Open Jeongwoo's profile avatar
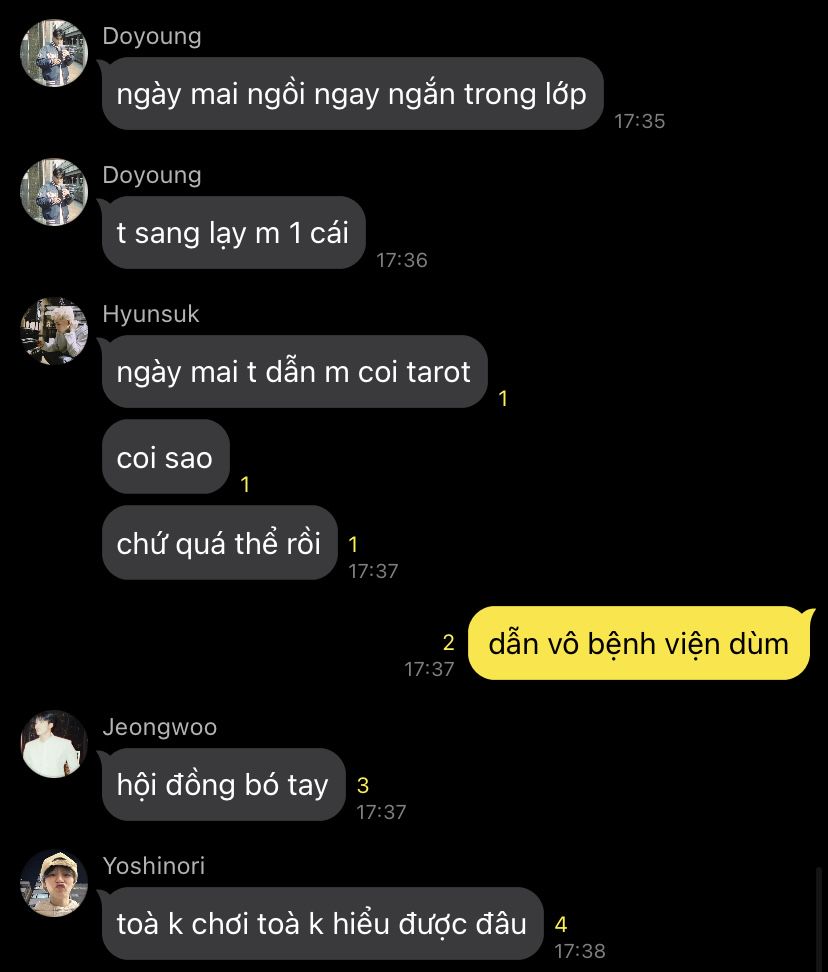 click(54, 744)
